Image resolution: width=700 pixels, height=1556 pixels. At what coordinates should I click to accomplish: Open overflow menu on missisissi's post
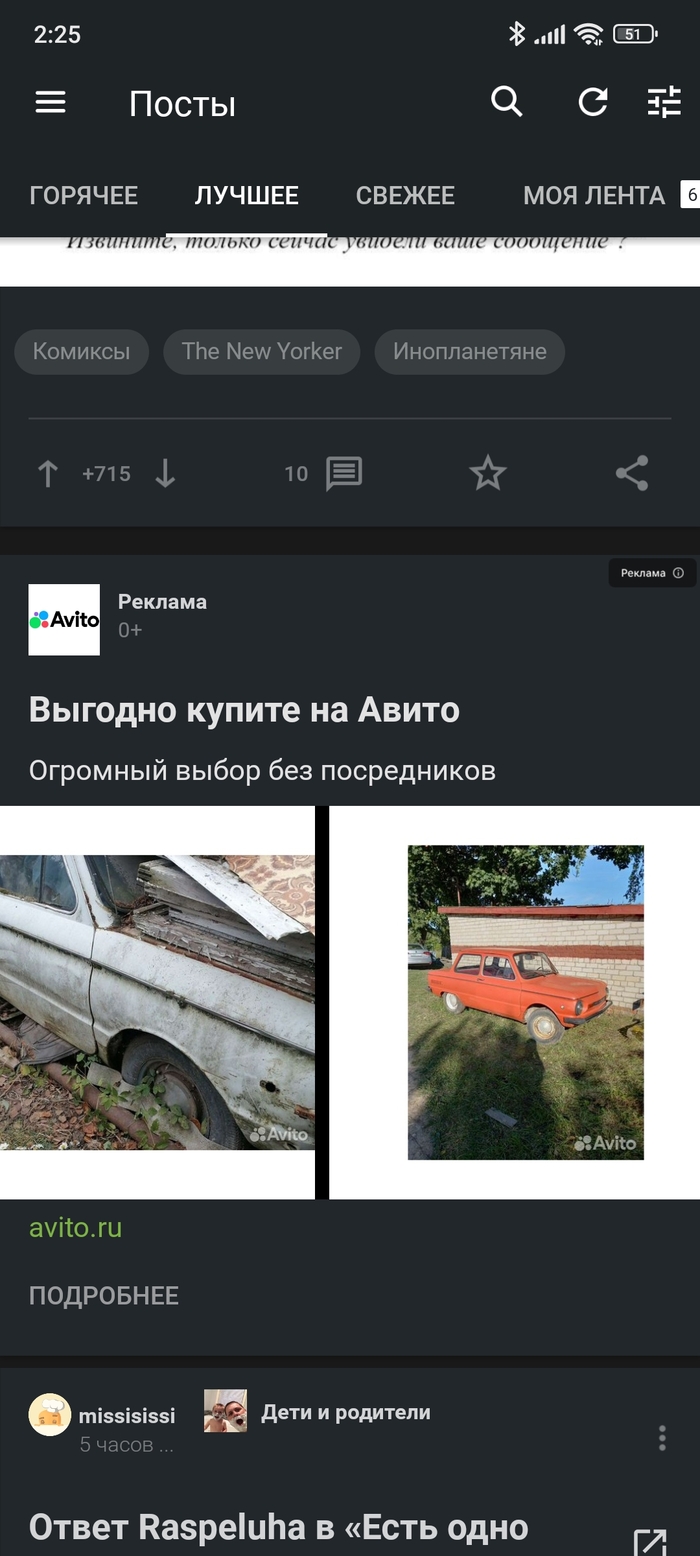[x=662, y=1439]
